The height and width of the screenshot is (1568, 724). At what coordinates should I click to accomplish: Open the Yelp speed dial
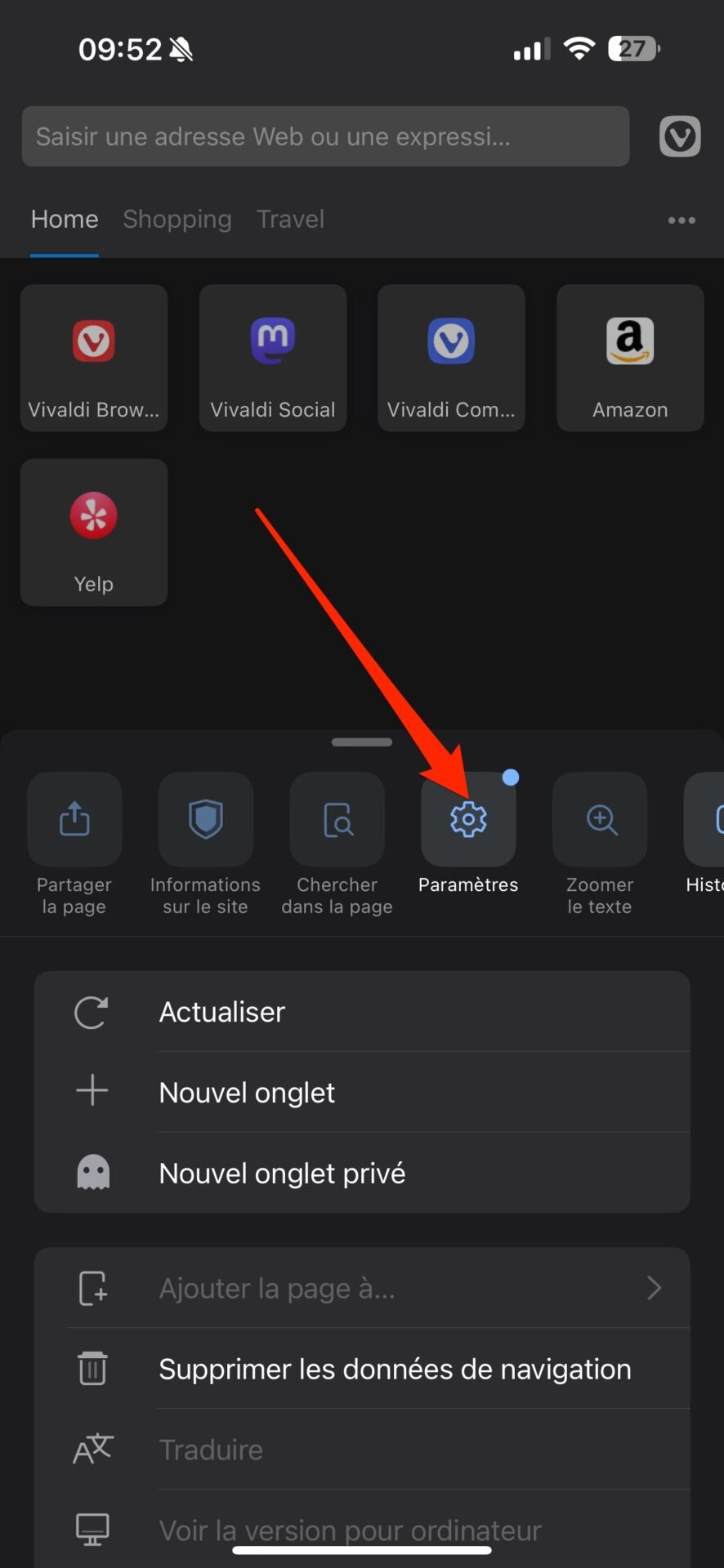point(94,532)
